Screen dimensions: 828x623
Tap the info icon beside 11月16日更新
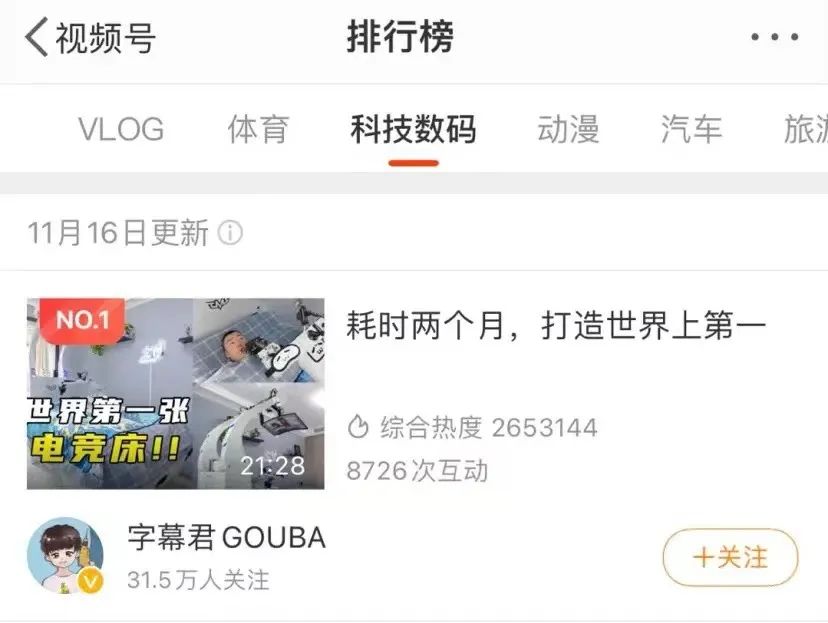click(230, 234)
